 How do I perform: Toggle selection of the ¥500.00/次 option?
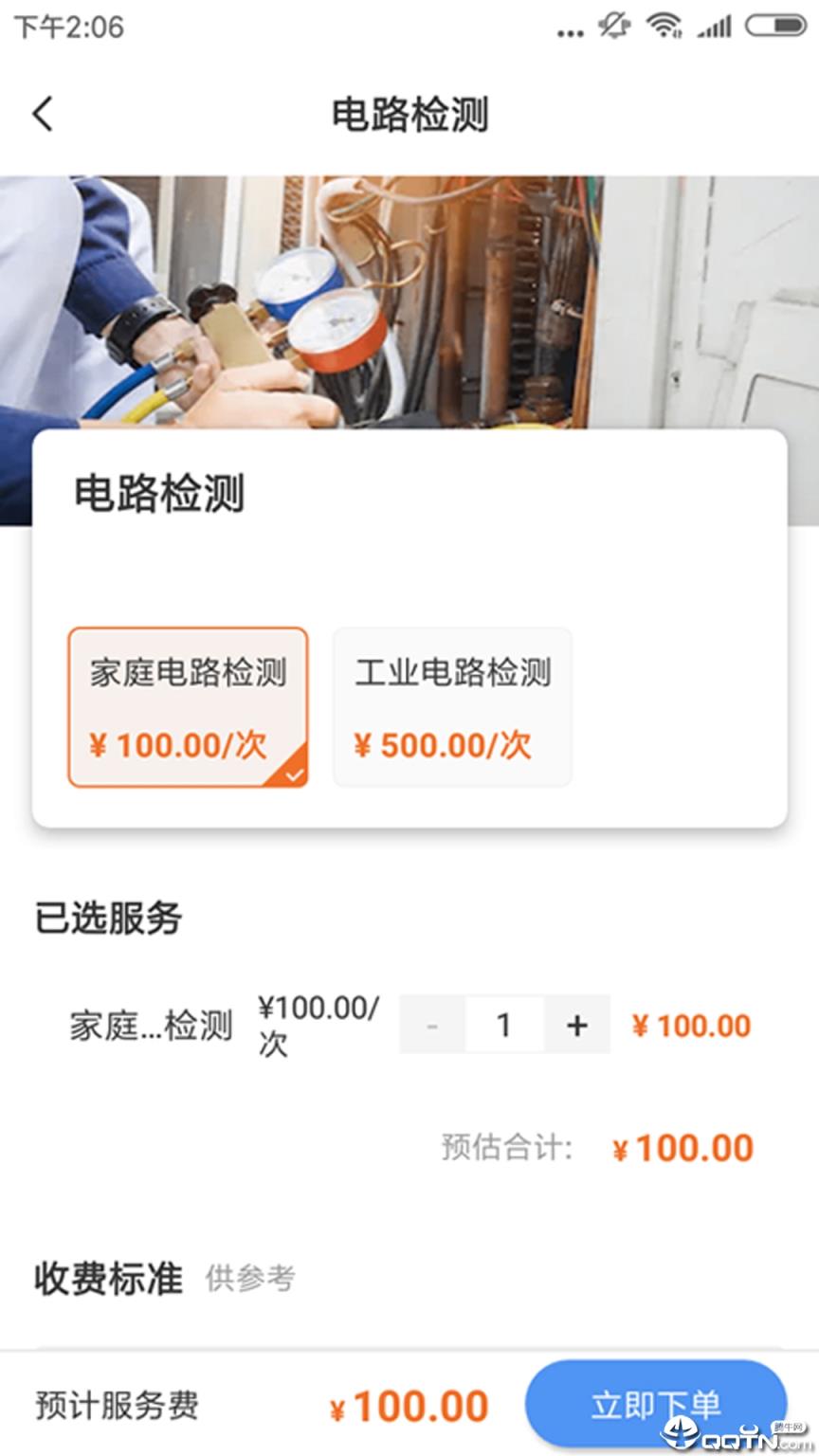click(x=452, y=744)
